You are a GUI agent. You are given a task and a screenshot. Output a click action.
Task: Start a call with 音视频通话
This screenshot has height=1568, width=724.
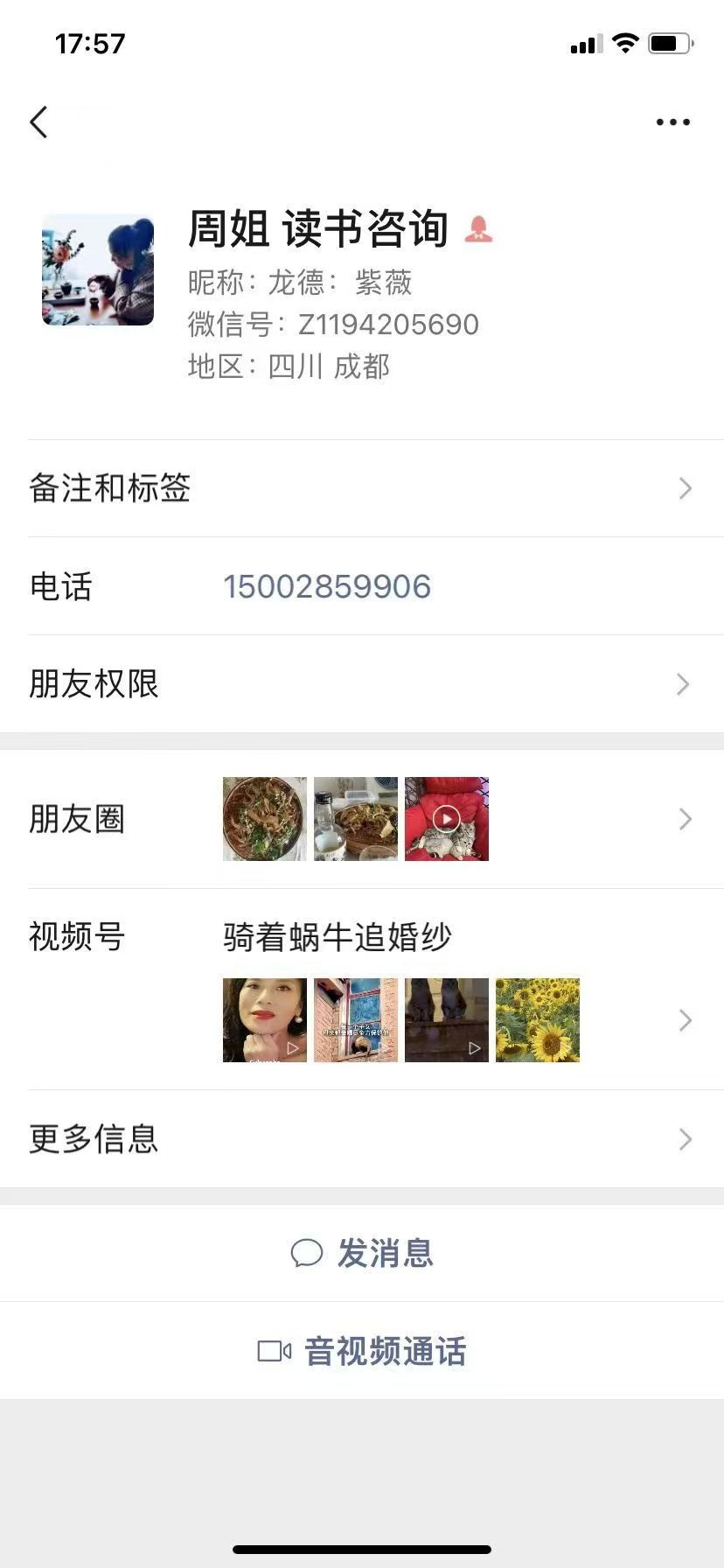coord(362,1351)
